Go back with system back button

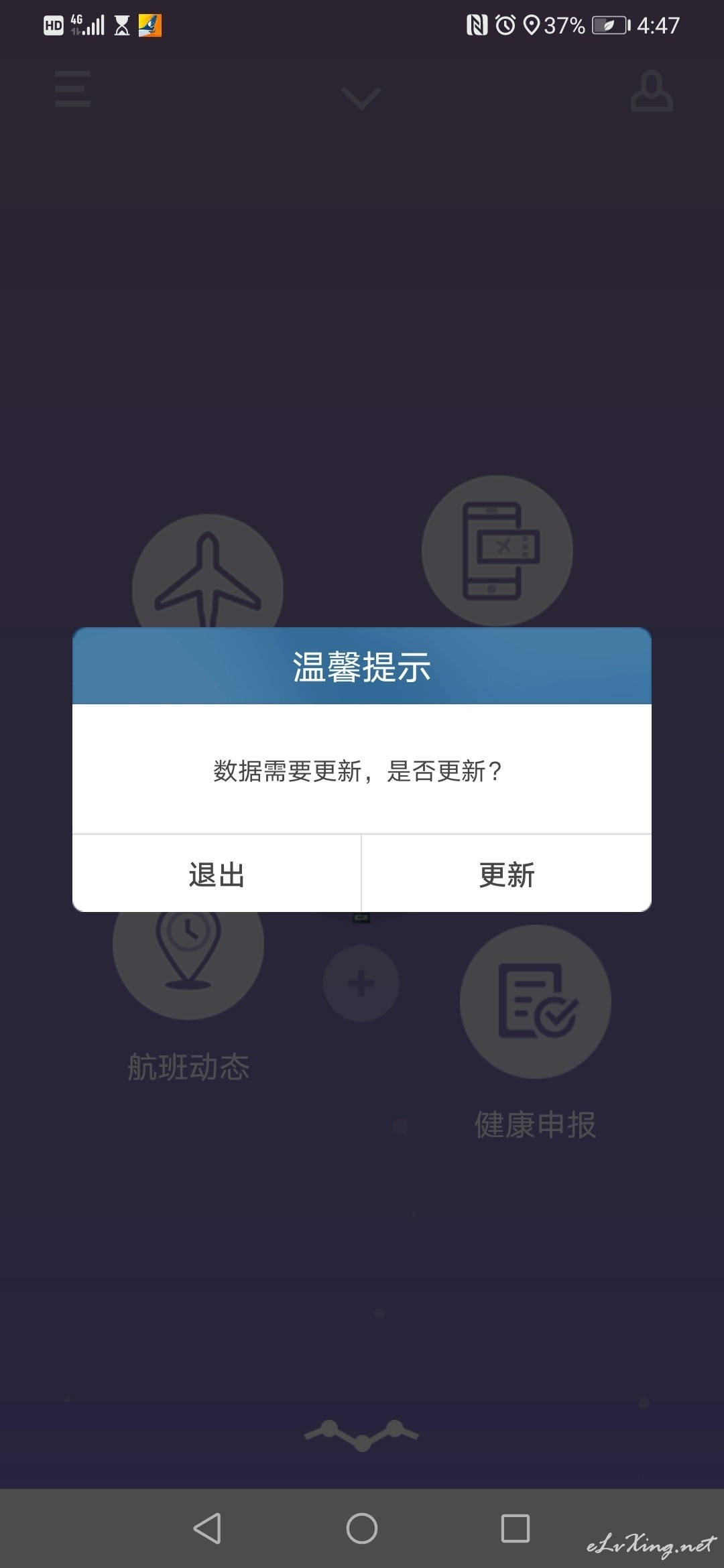click(207, 1528)
